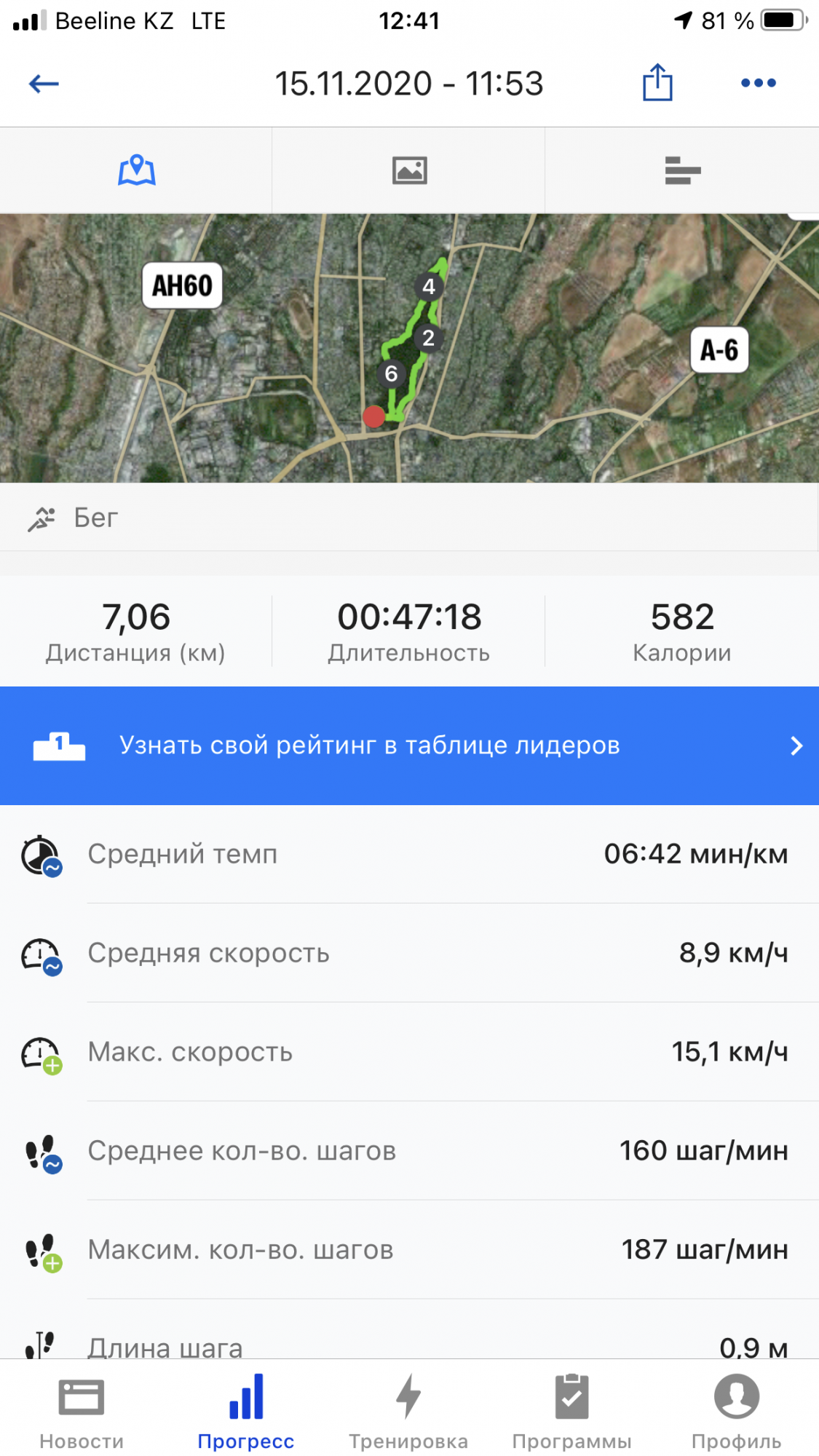Open the route map preview

409,348
